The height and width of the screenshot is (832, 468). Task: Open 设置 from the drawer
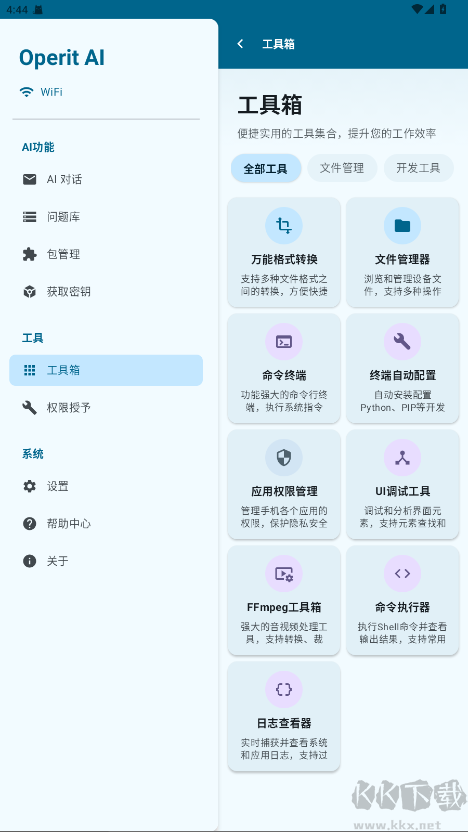coord(106,486)
